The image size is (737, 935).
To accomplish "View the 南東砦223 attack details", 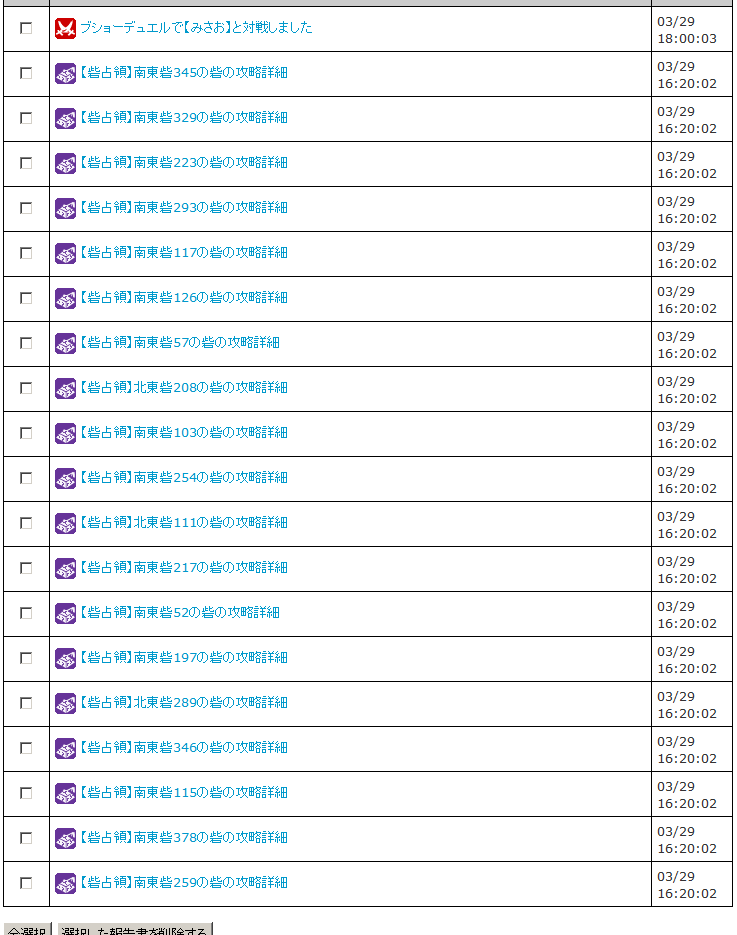I will click(x=183, y=163).
